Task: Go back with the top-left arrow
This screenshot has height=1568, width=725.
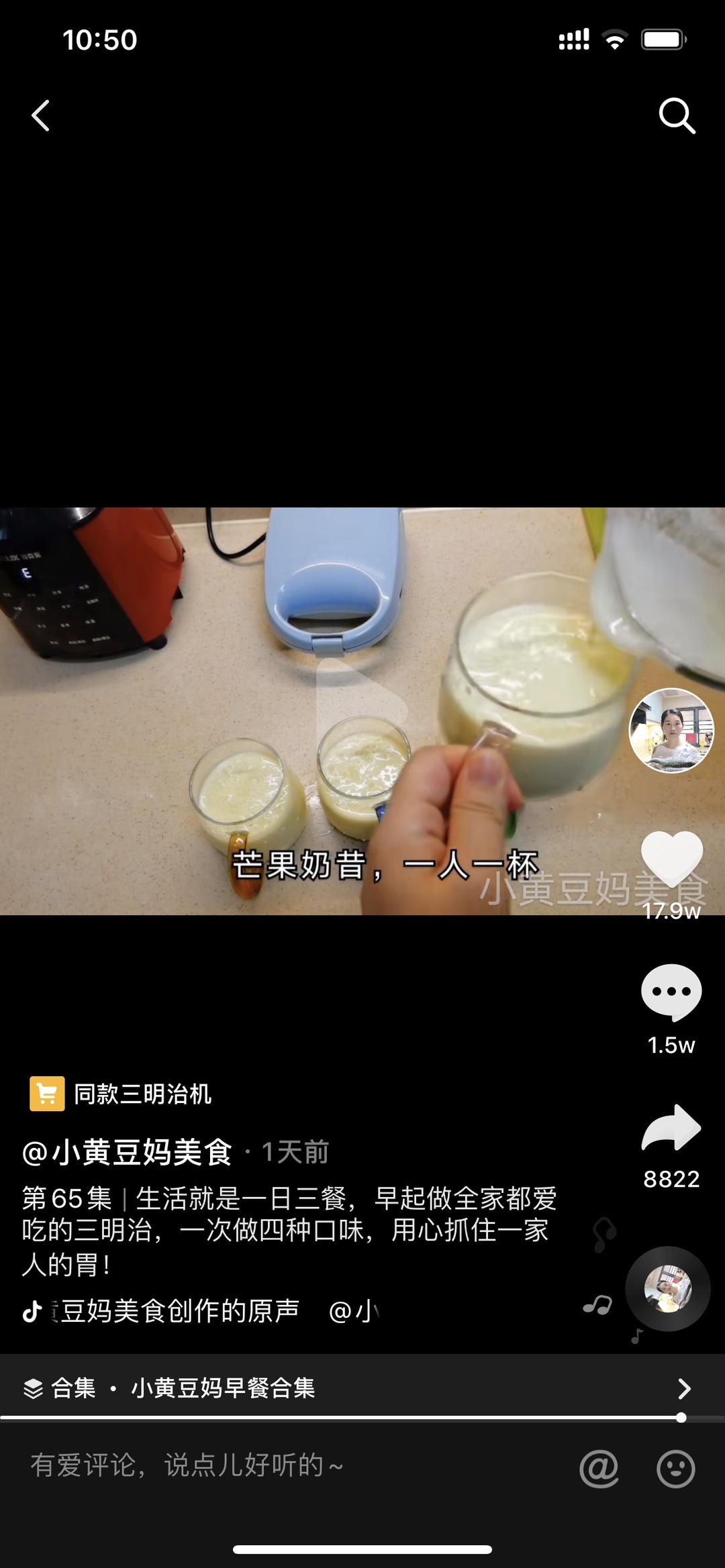Action: click(x=41, y=115)
